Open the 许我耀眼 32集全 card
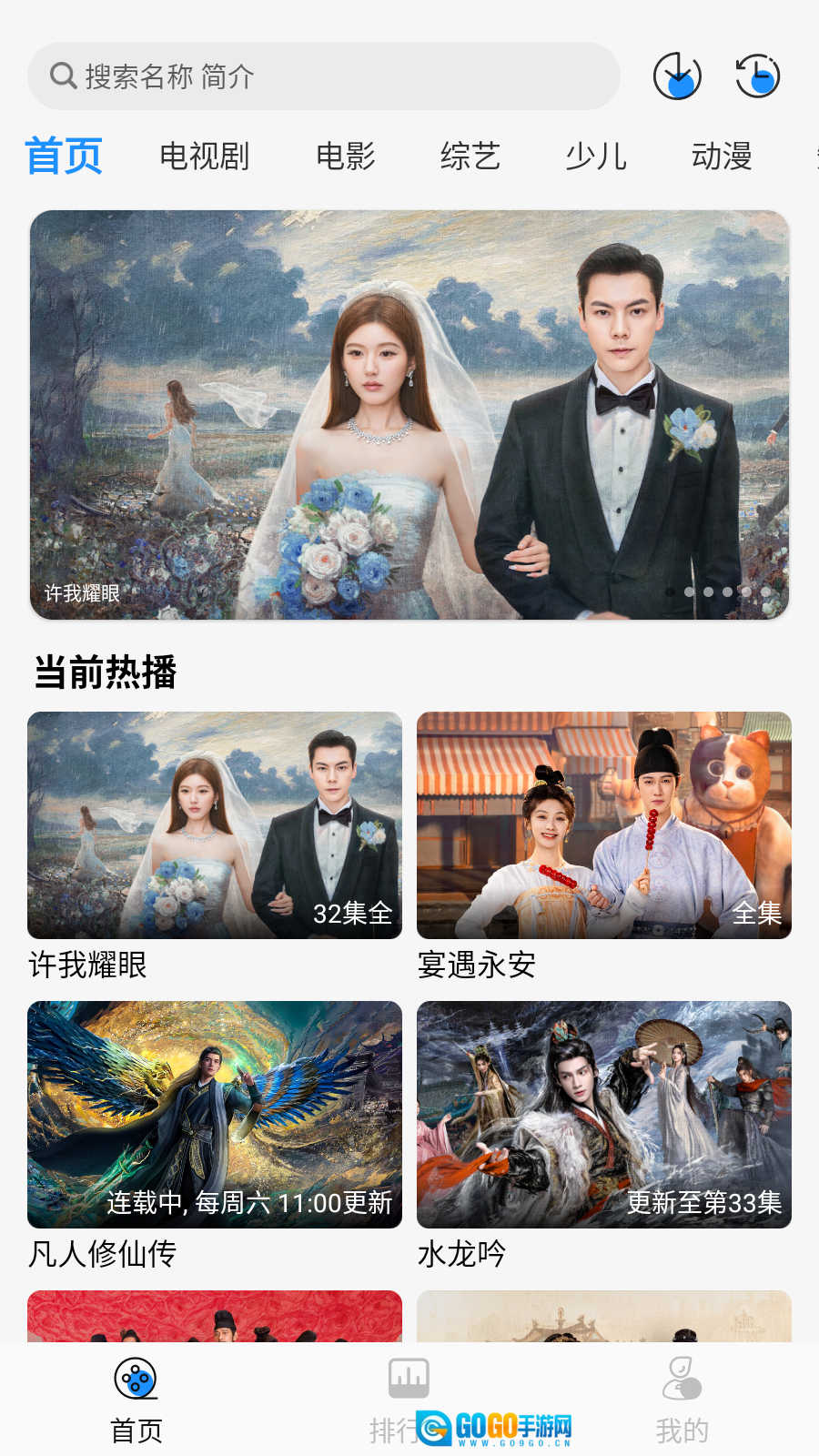819x1456 pixels. [x=215, y=825]
